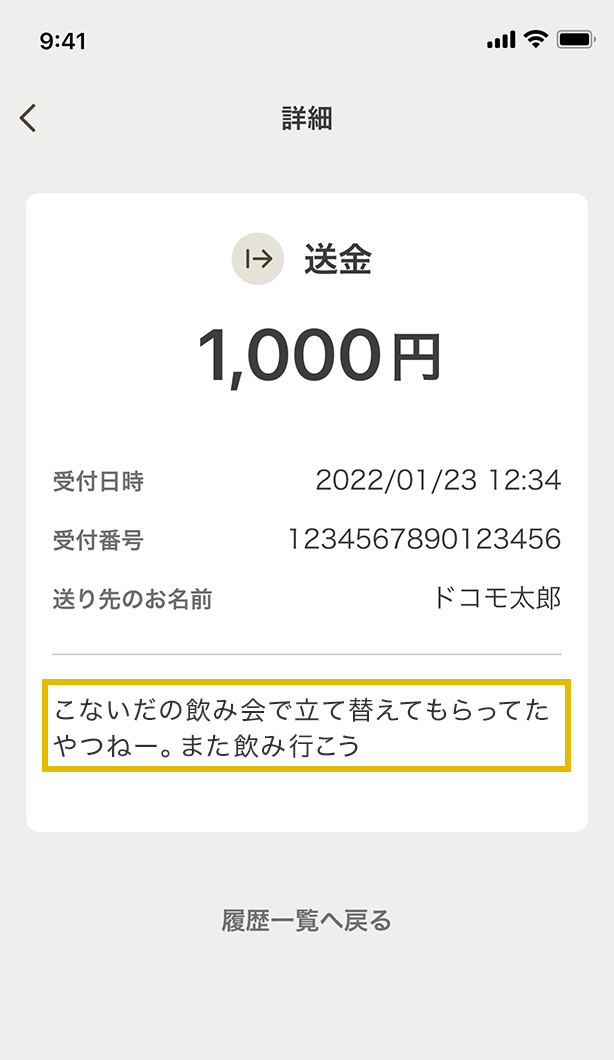The image size is (614, 1060).
Task: Go back using the top-left arrow
Action: pos(28,119)
